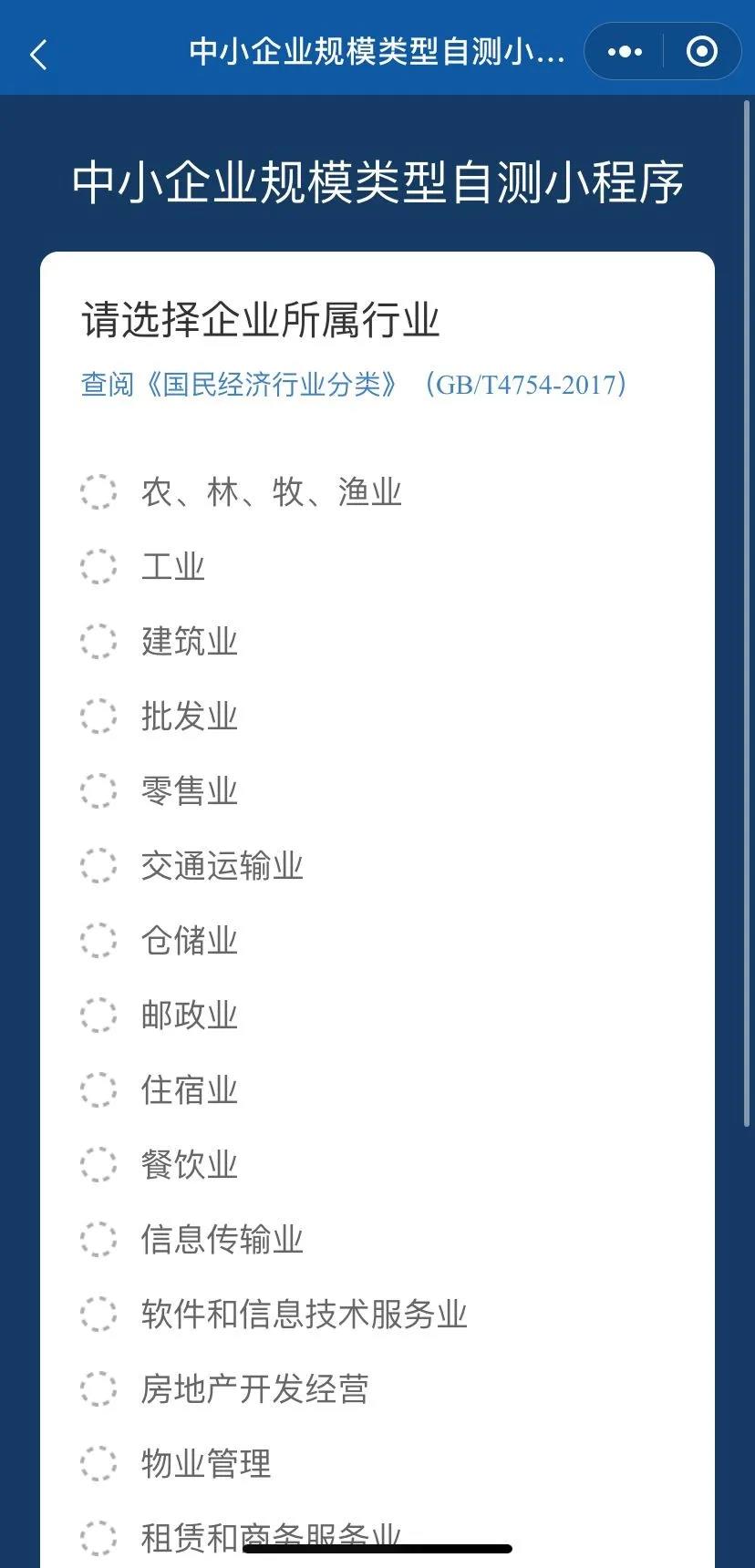Open the 国民经济行业分类 reference link
The image size is (755, 1568).
(x=355, y=384)
